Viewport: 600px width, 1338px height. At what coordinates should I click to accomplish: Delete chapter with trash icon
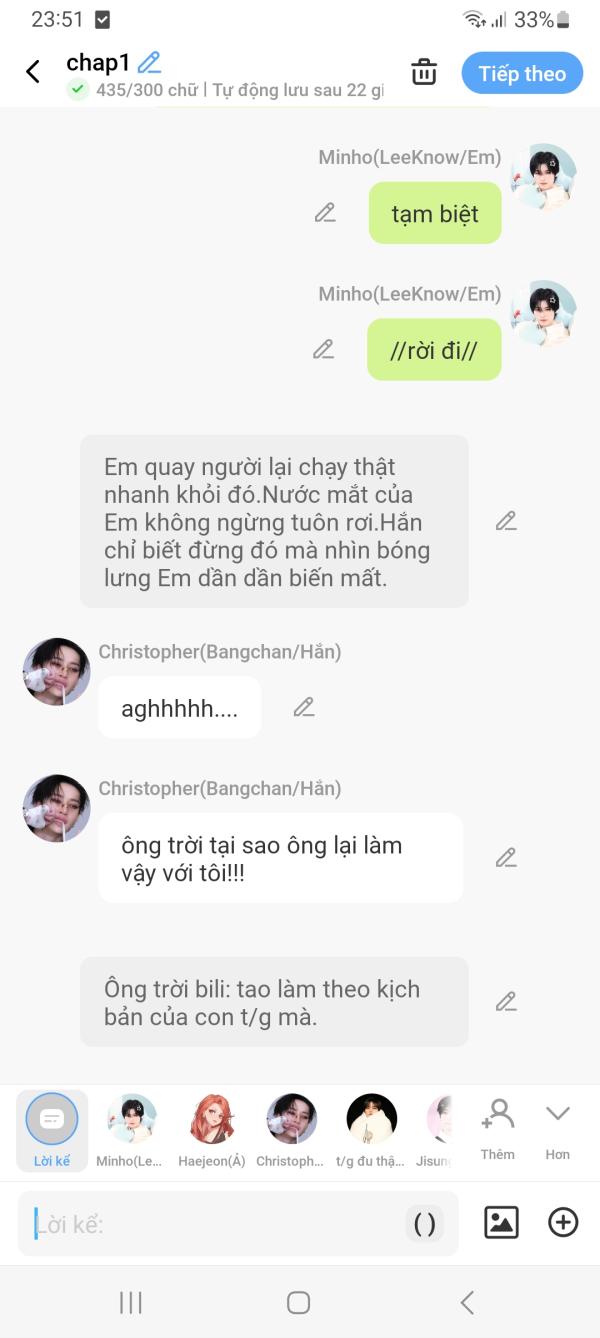tap(424, 72)
